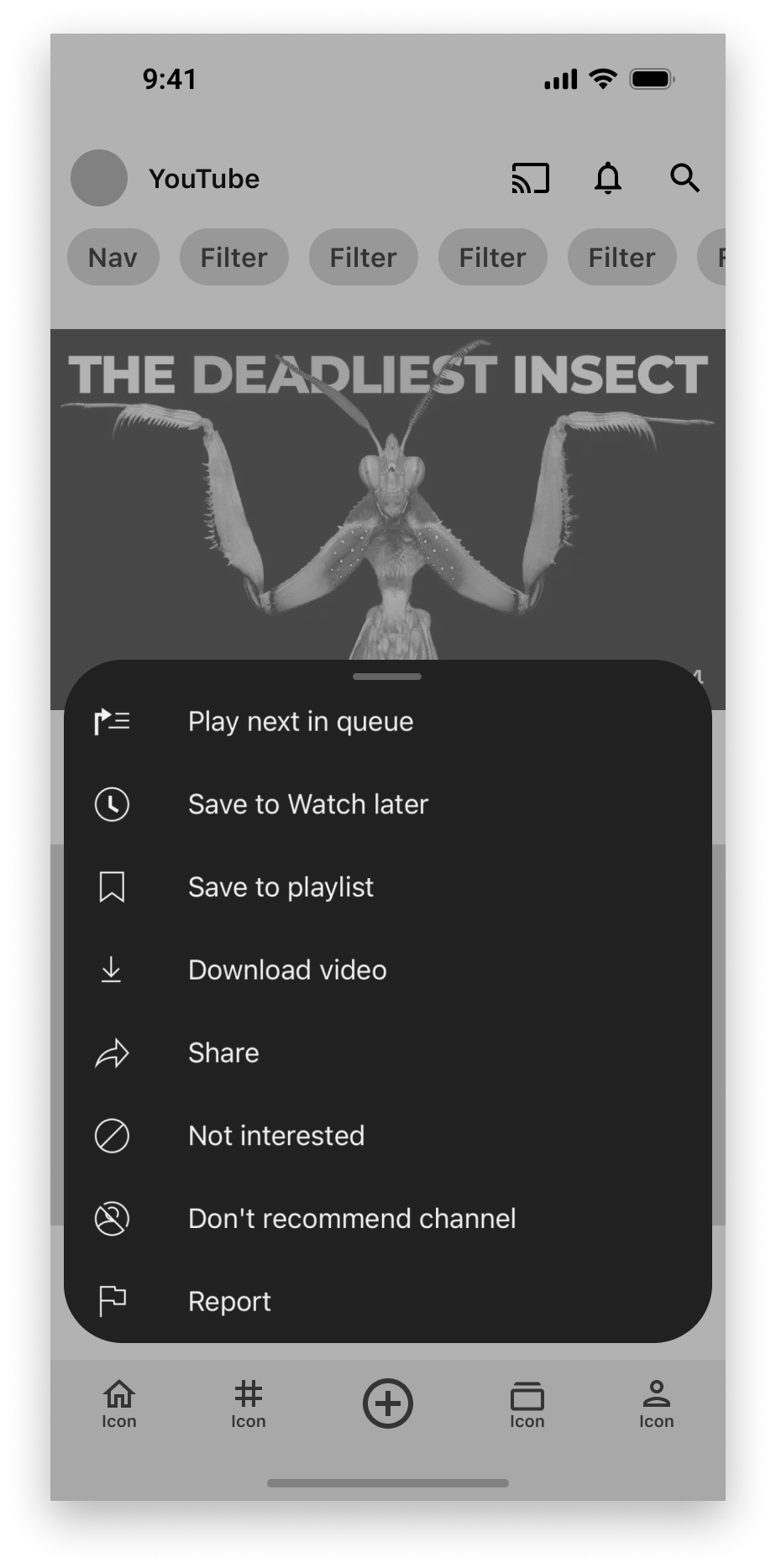The image size is (776, 1568).
Task: Tap the home icon in bottom bar
Action: coord(119,1403)
